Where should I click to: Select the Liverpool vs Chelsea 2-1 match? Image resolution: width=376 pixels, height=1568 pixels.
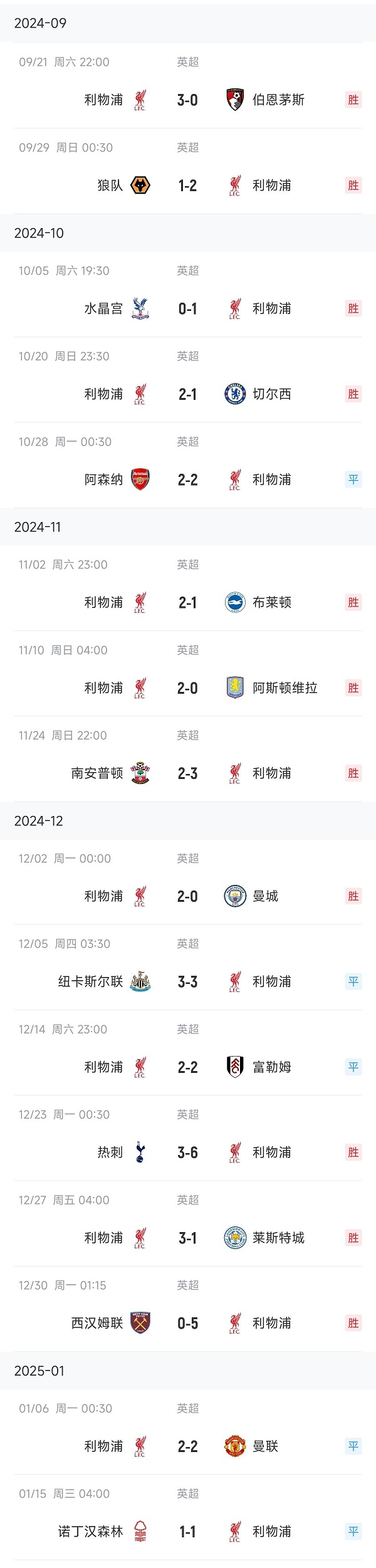coord(187,394)
